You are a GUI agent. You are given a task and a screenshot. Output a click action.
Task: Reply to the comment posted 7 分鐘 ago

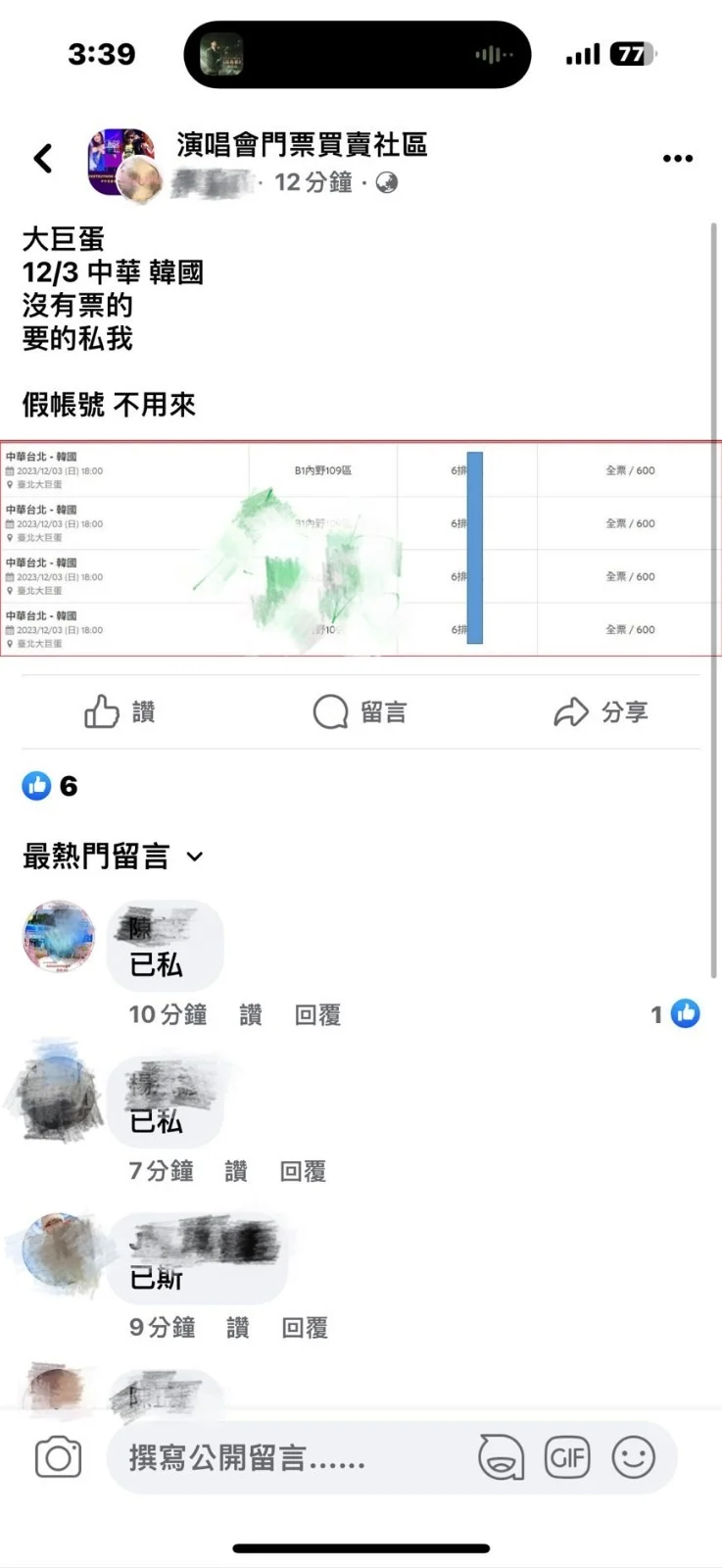[303, 1171]
